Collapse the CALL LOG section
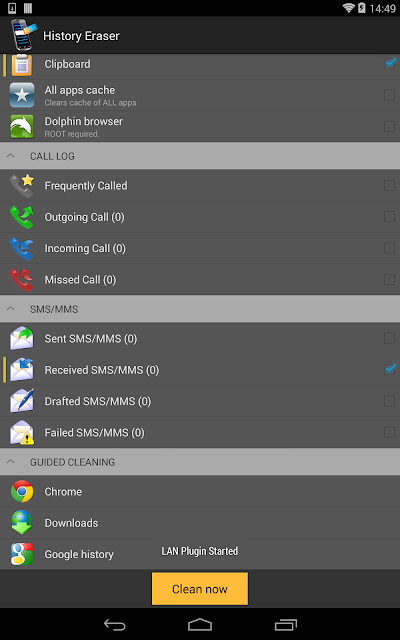400x640 pixels. [11, 156]
